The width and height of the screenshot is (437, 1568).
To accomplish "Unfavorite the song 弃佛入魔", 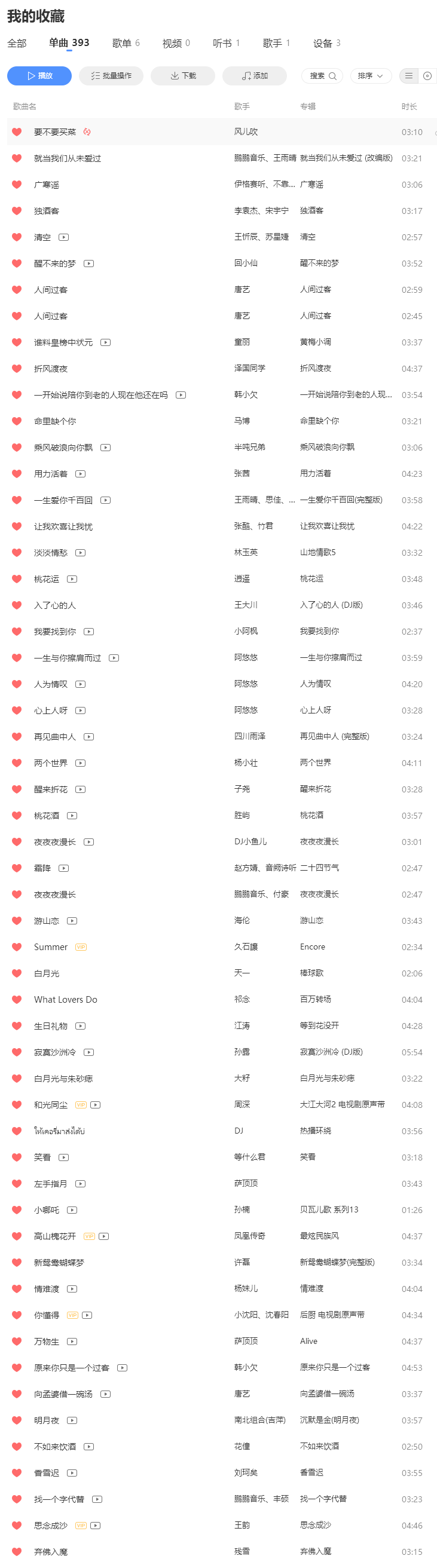I will coord(17,1552).
